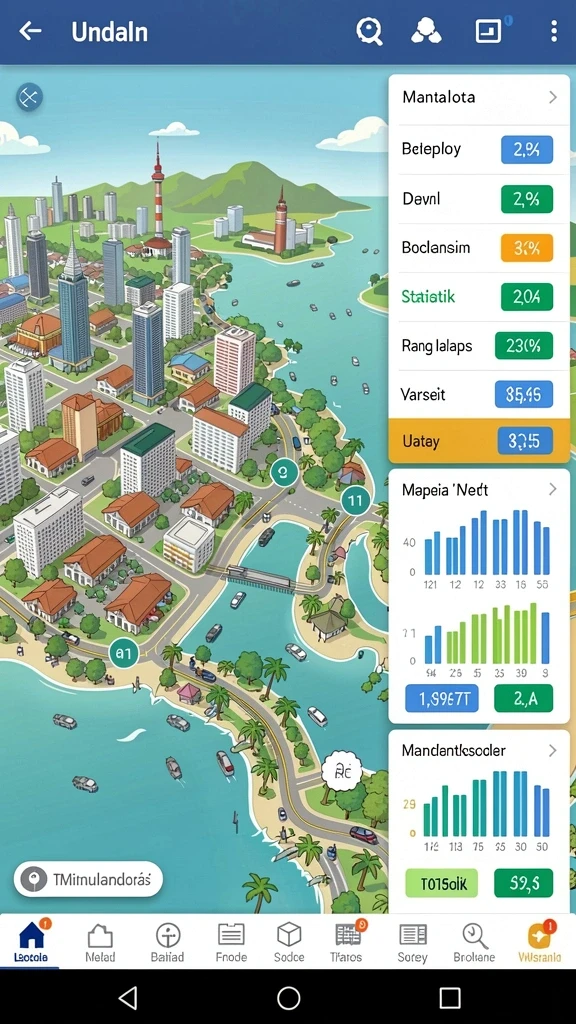Viewport: 576px width, 1024px height.
Task: Tap the compass icon on the map
Action: (29, 97)
